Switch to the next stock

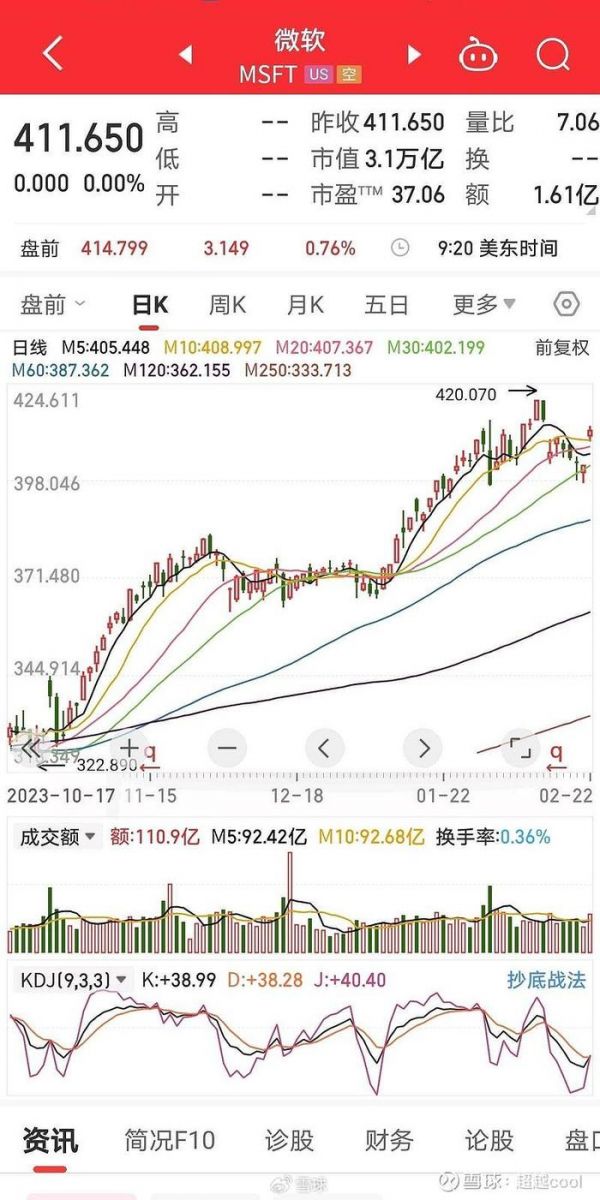tap(414, 55)
